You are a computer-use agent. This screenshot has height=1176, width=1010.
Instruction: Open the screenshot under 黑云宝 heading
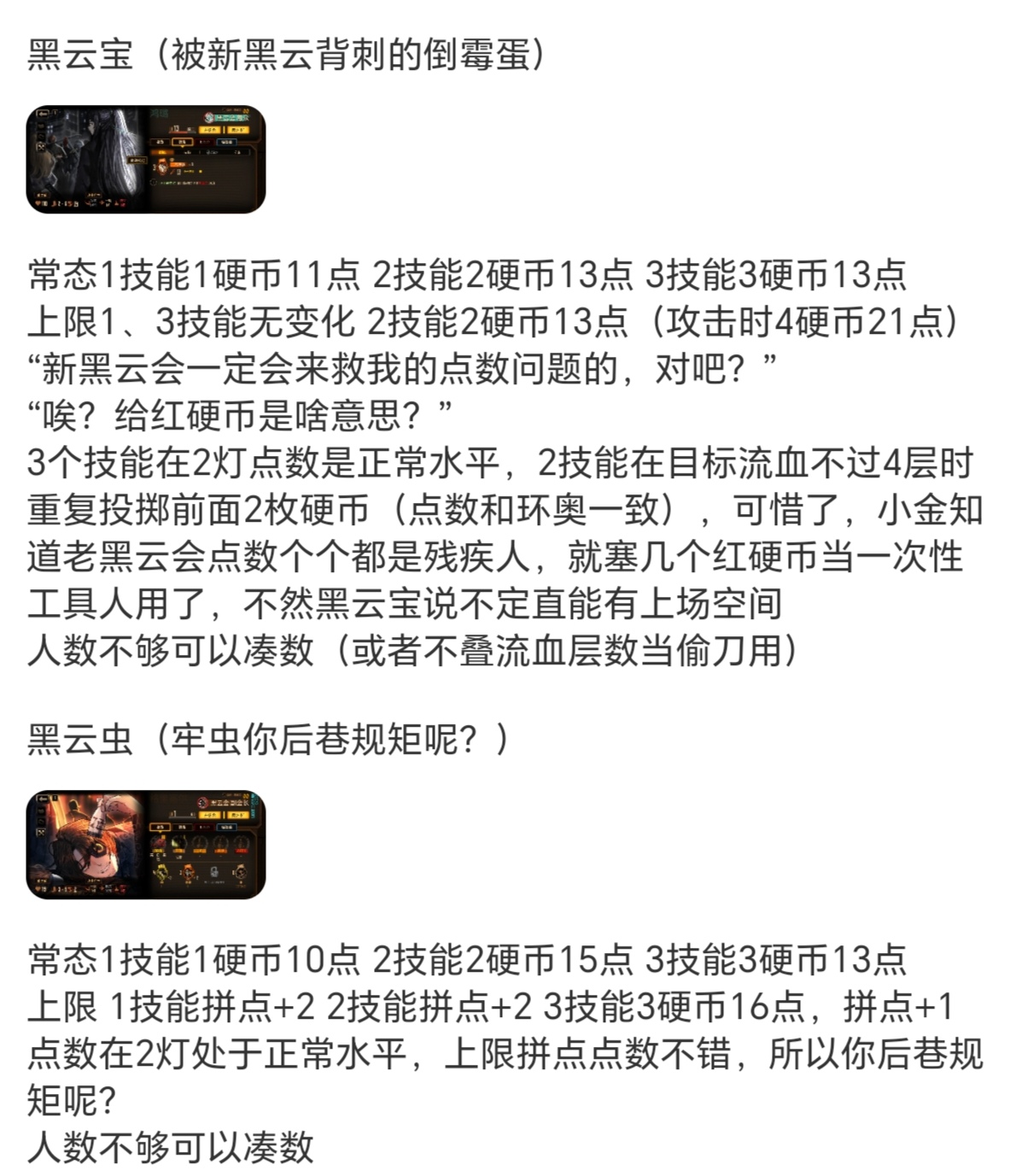point(146,160)
